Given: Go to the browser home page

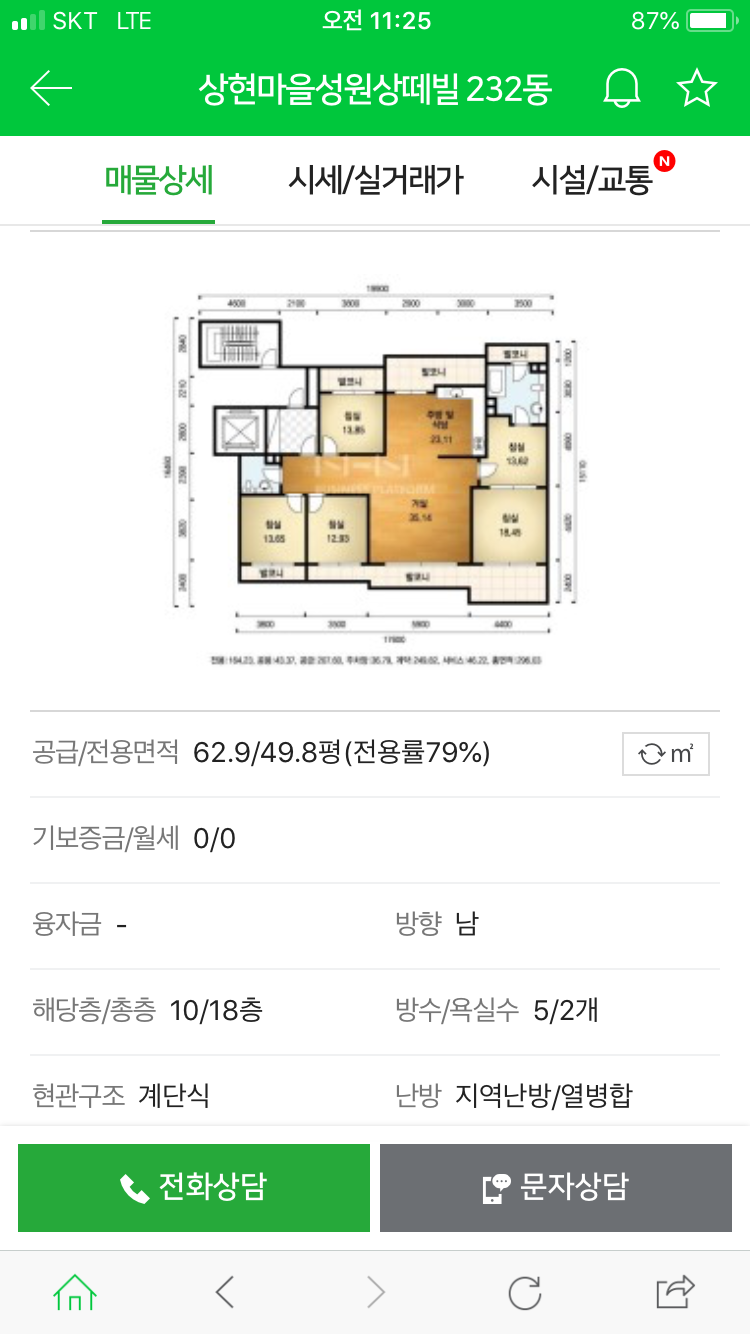Looking at the screenshot, I should [x=75, y=1292].
